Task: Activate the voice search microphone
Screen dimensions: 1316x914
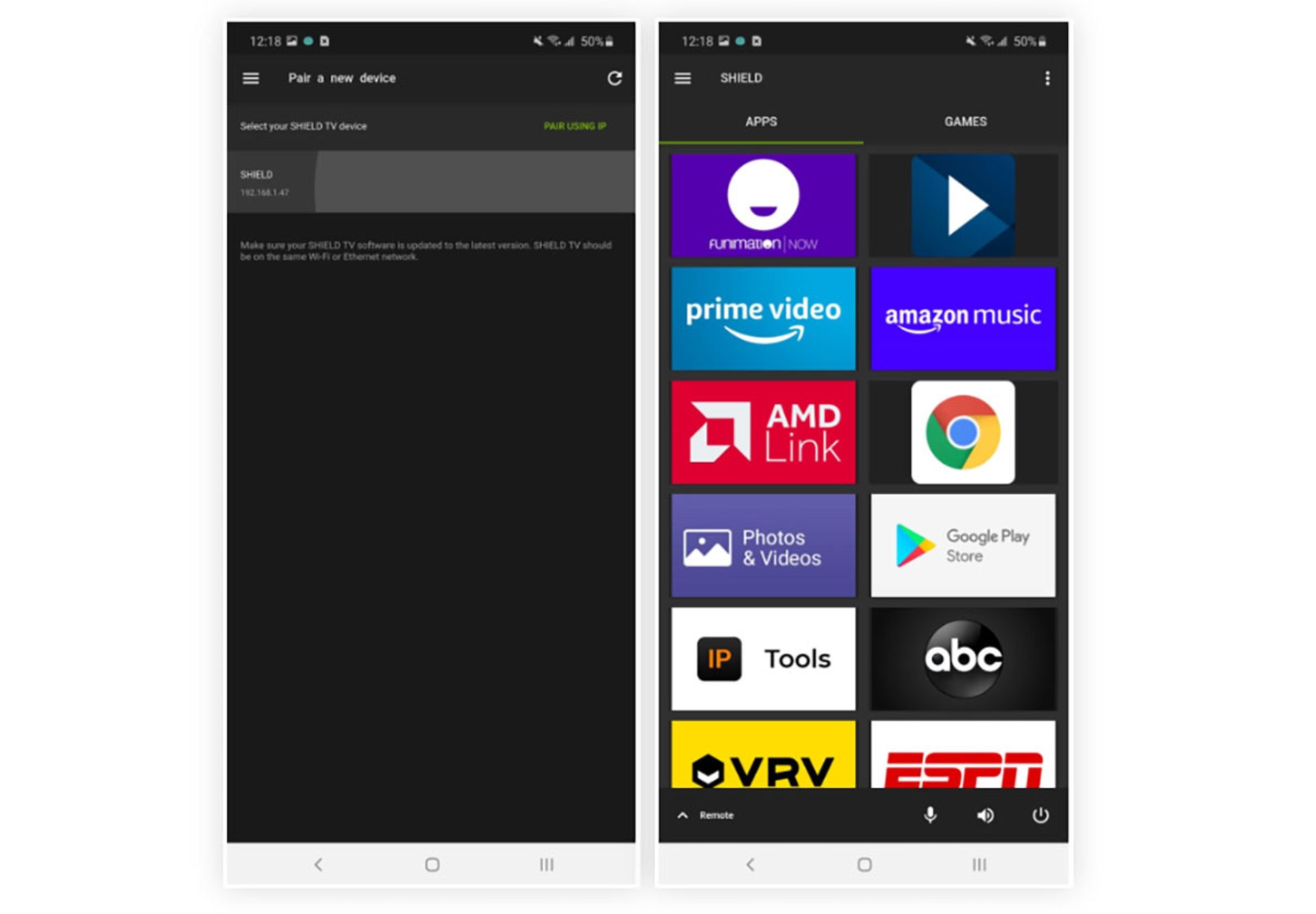Action: coord(929,815)
